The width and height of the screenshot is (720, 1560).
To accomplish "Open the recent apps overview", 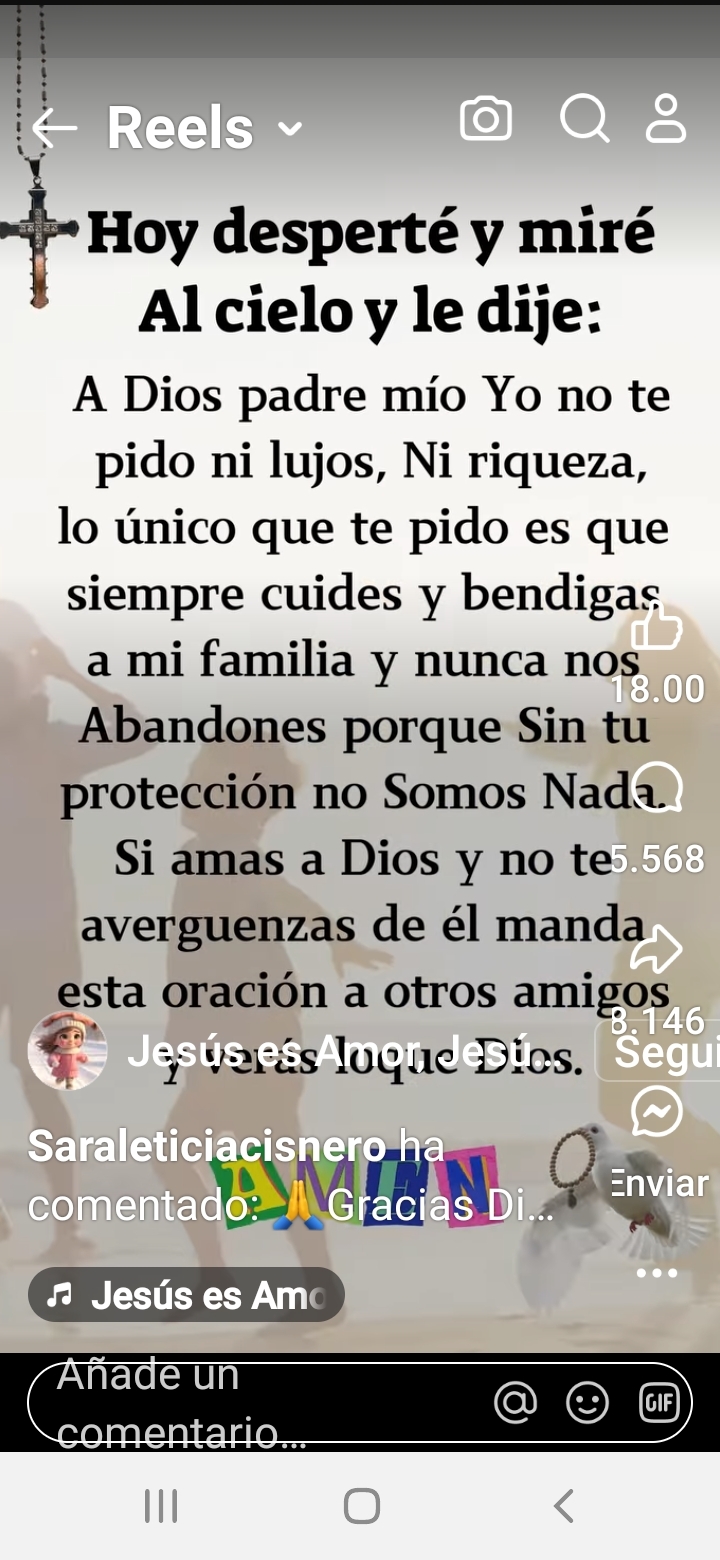I will pos(160,1506).
